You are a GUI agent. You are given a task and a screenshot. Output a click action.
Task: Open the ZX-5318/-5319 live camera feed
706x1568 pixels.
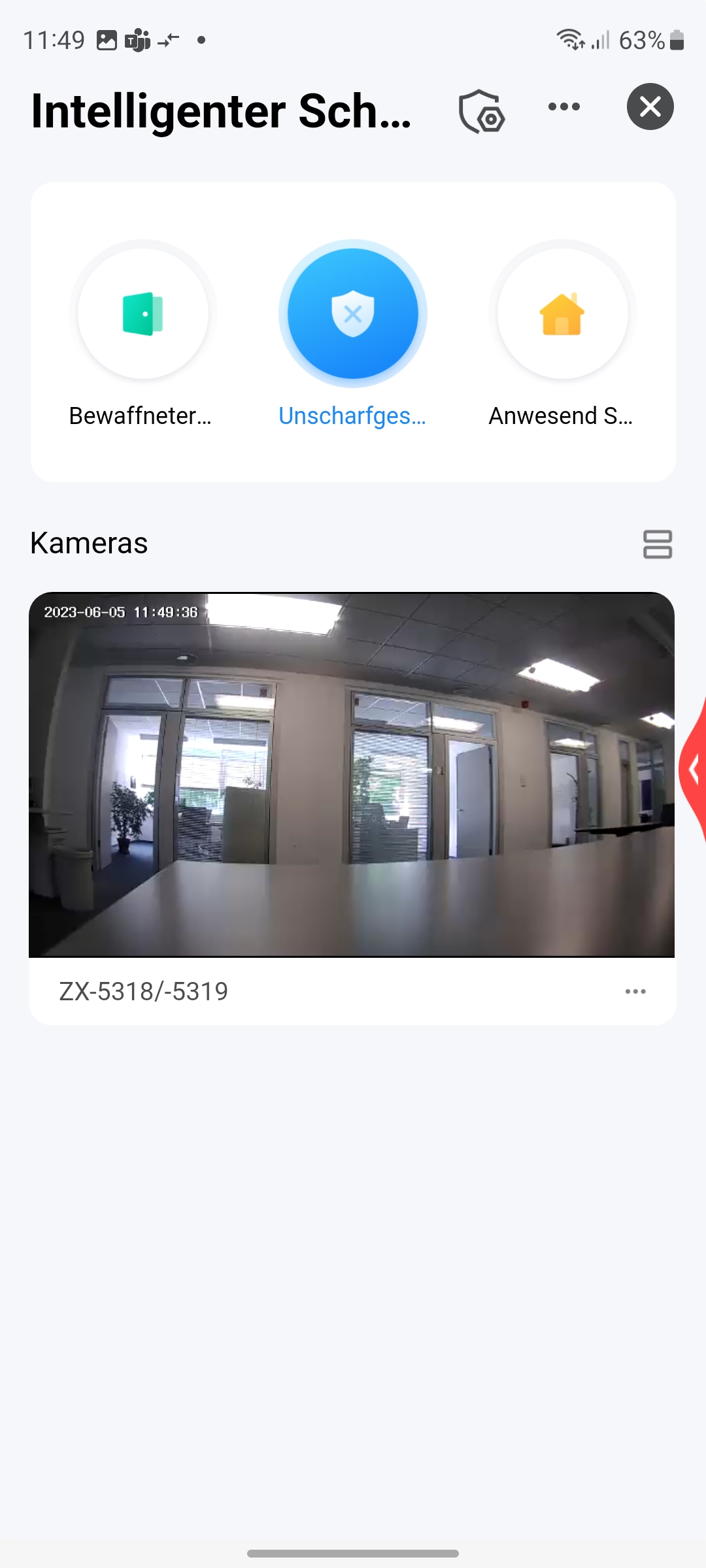tap(352, 774)
